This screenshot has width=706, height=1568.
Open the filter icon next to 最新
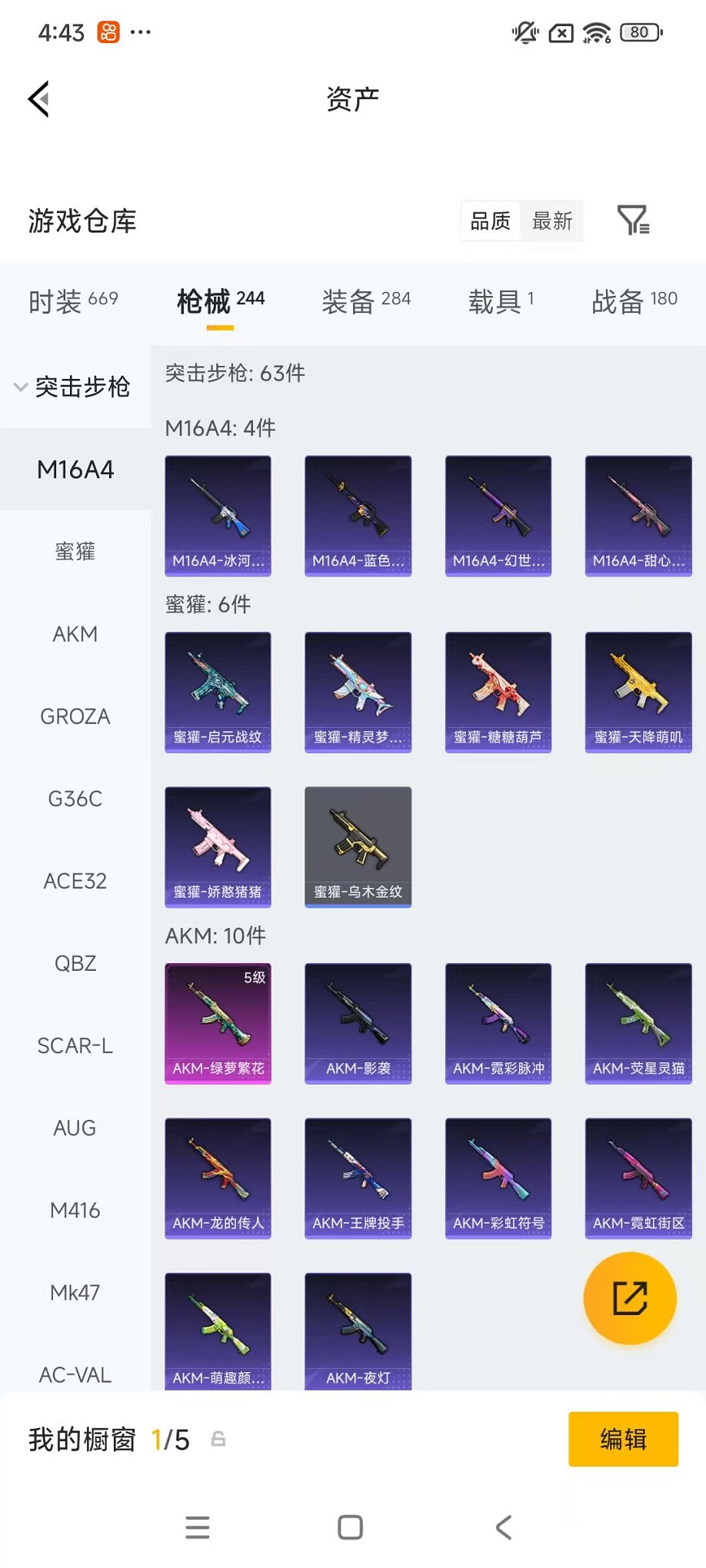click(634, 221)
